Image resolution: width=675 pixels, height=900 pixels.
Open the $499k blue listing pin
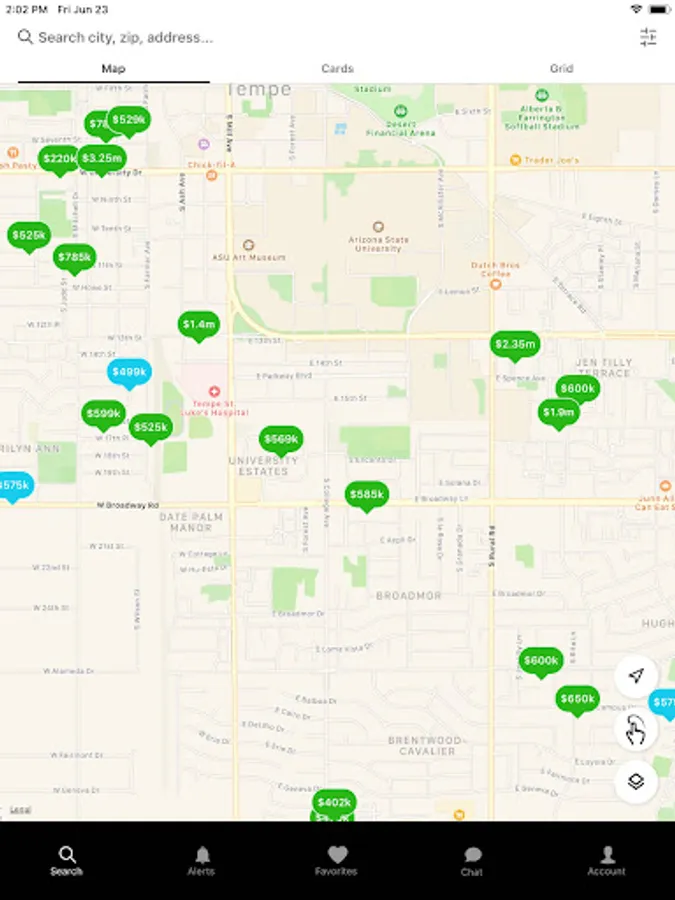pos(129,373)
